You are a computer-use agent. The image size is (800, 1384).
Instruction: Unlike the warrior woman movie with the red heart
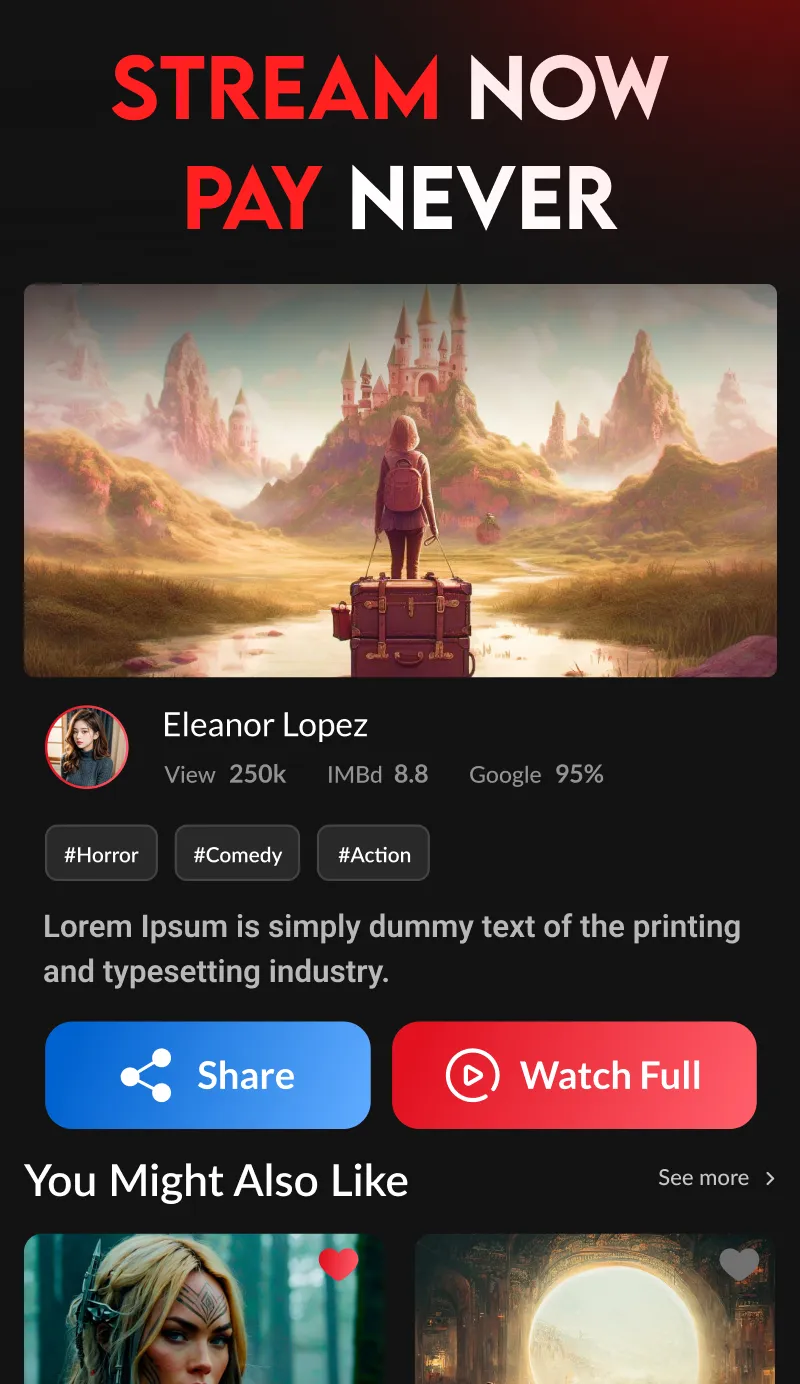coord(338,1265)
